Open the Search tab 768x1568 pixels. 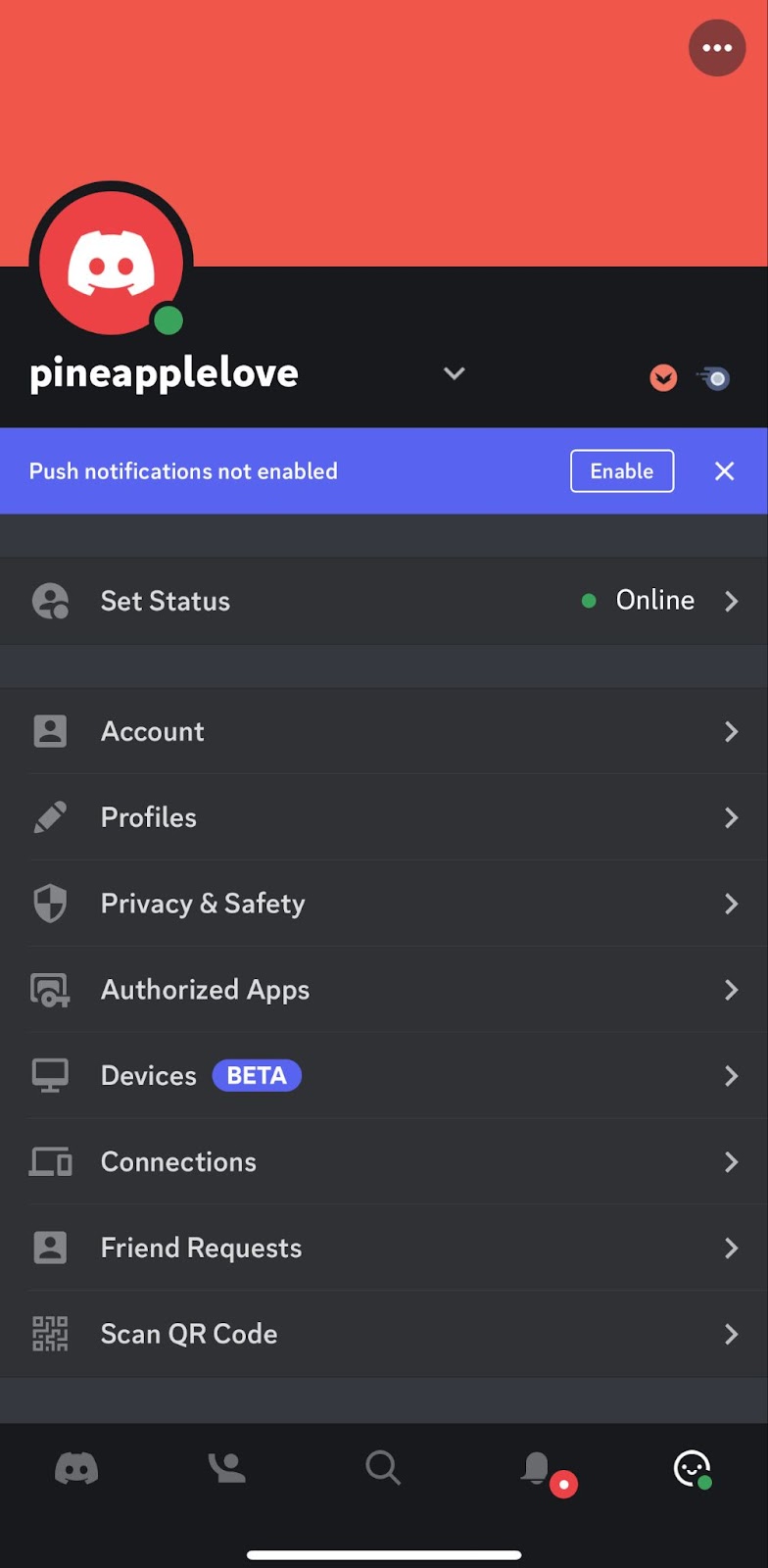[x=382, y=1469]
